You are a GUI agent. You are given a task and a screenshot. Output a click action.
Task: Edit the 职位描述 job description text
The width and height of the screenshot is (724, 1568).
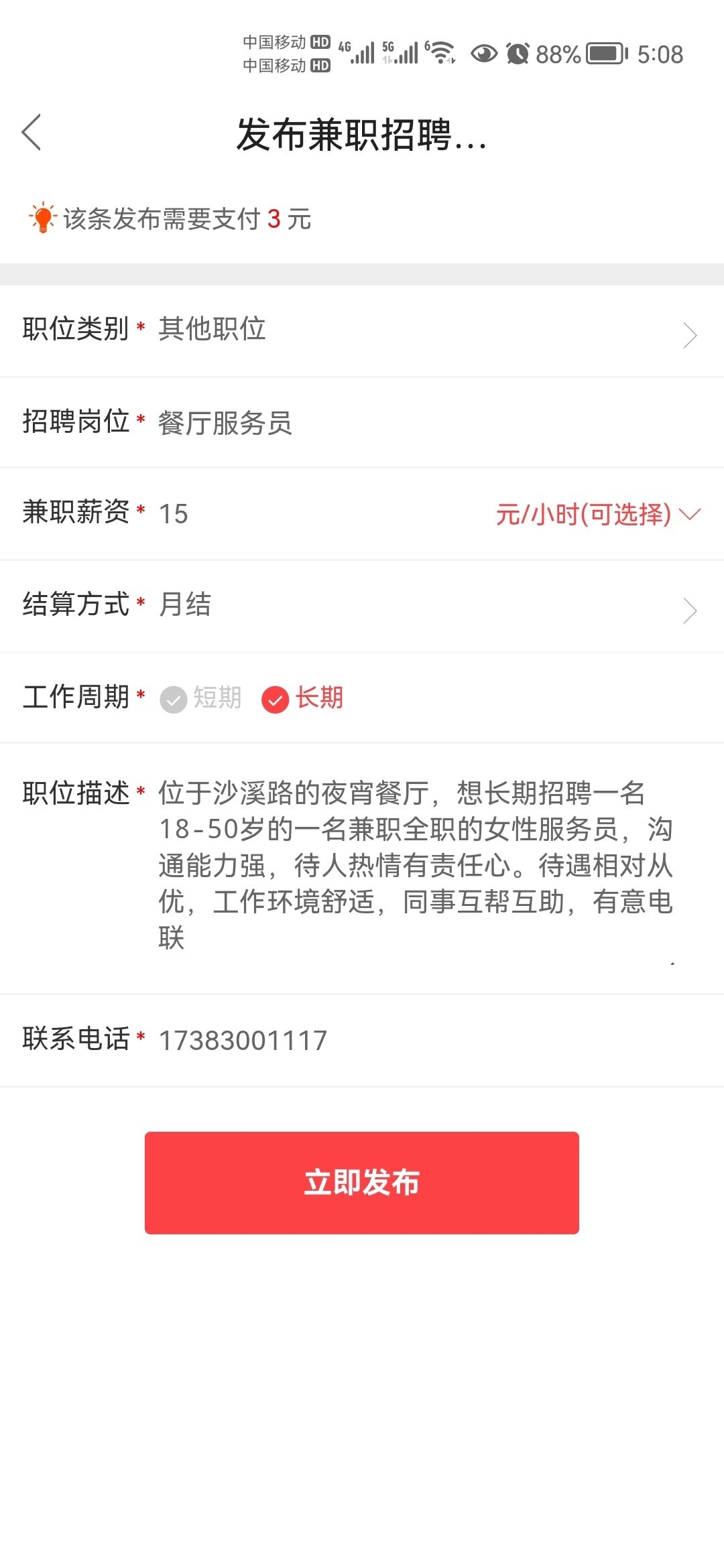coord(416,864)
